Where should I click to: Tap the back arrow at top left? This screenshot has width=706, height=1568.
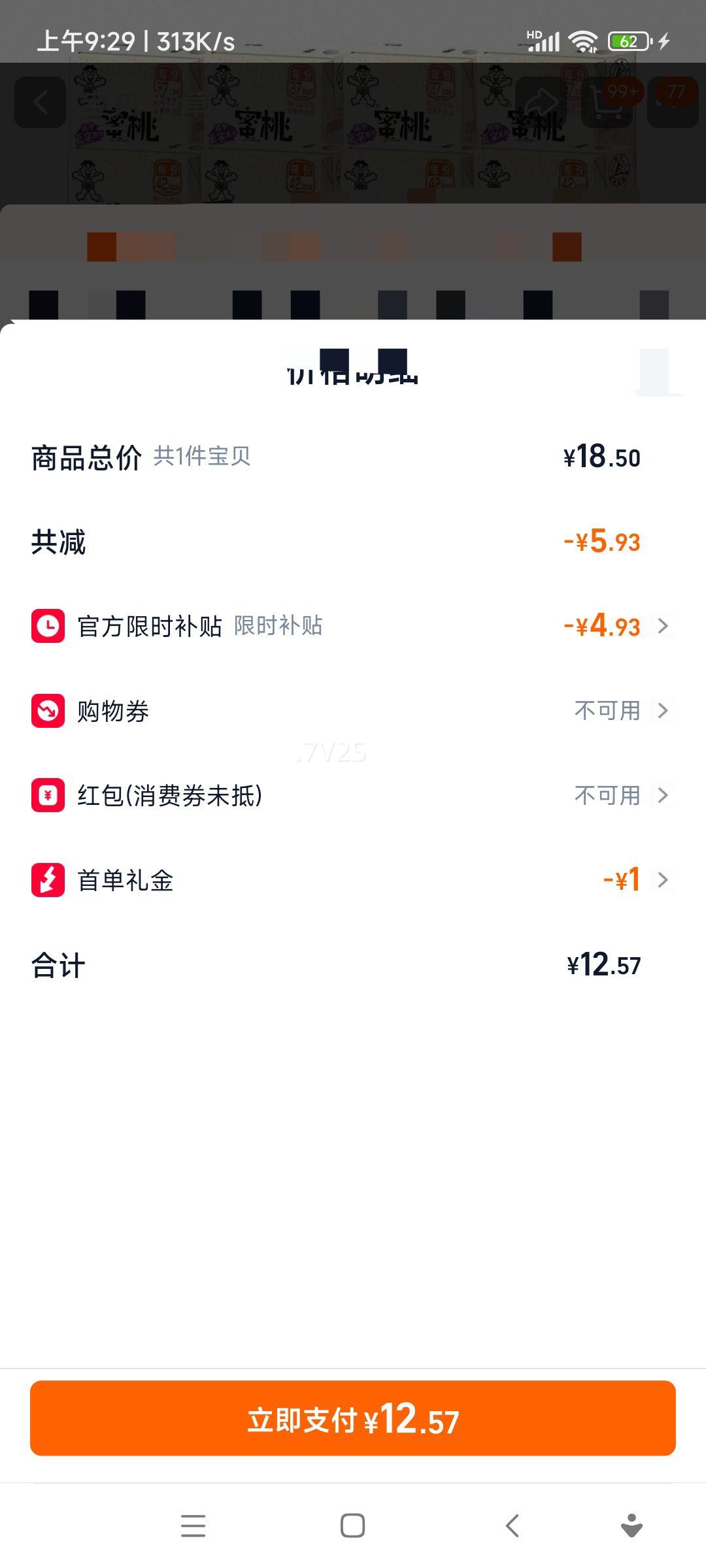(x=39, y=102)
